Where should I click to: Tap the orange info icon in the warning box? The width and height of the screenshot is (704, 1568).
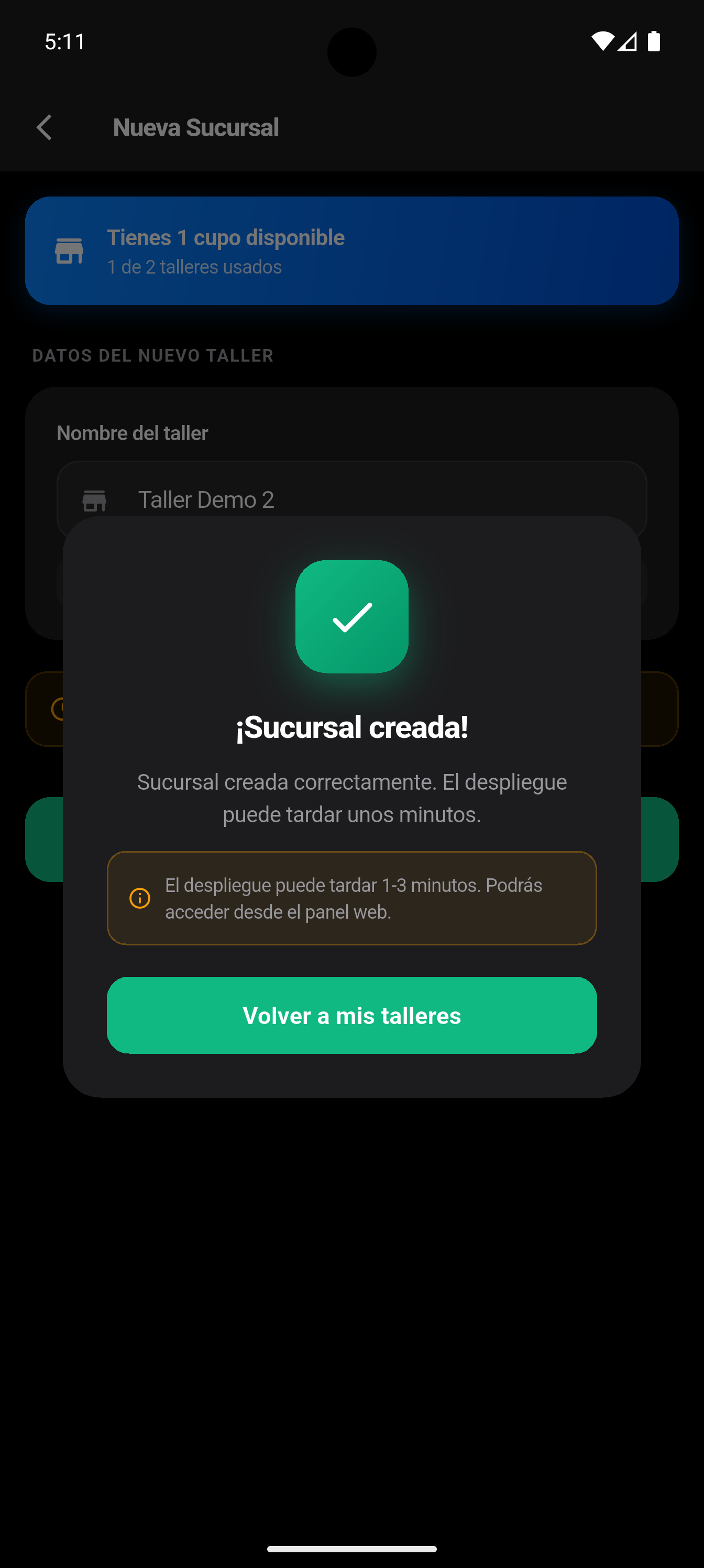[x=139, y=898]
